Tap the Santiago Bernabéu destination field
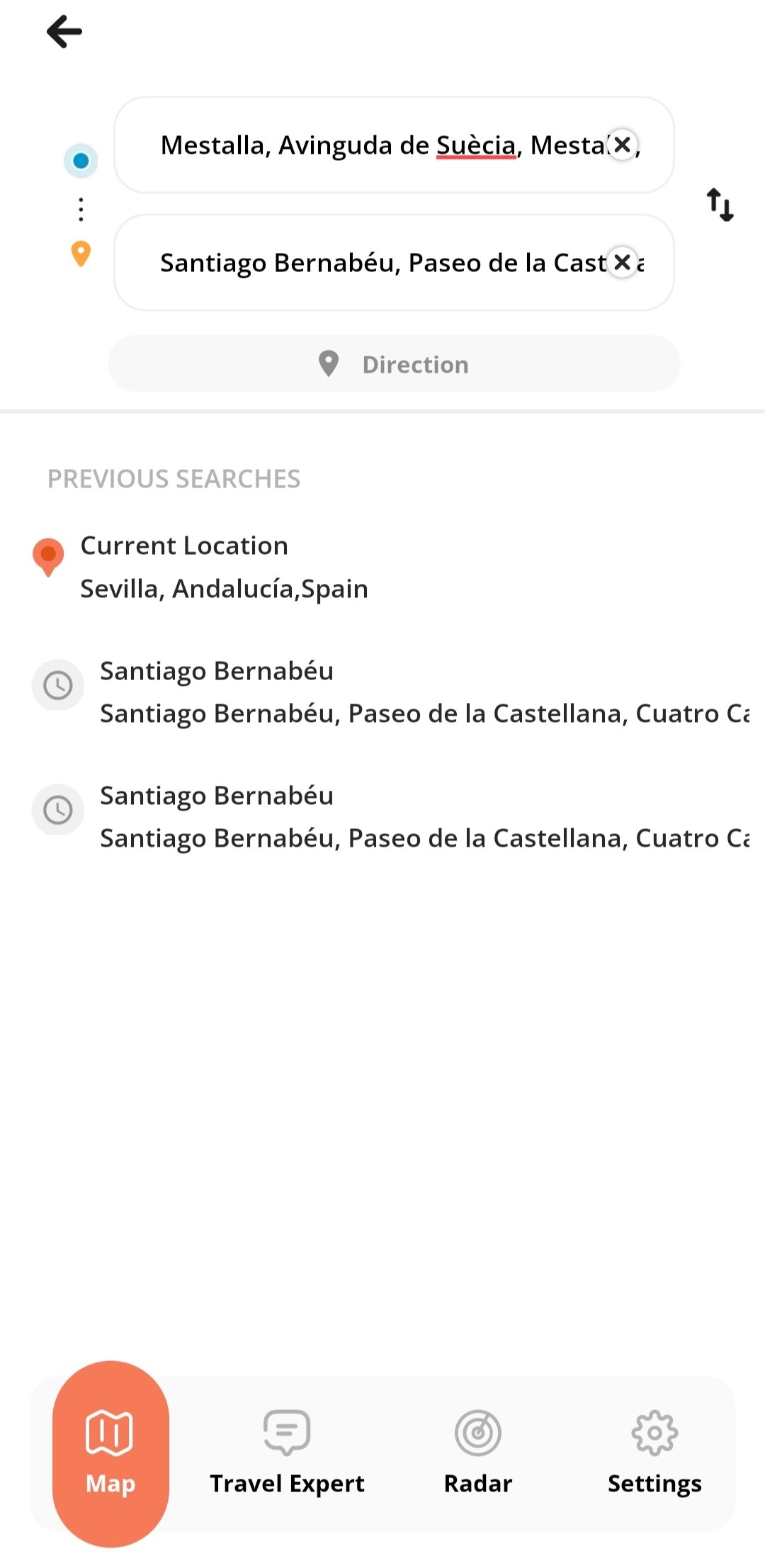 coord(394,263)
